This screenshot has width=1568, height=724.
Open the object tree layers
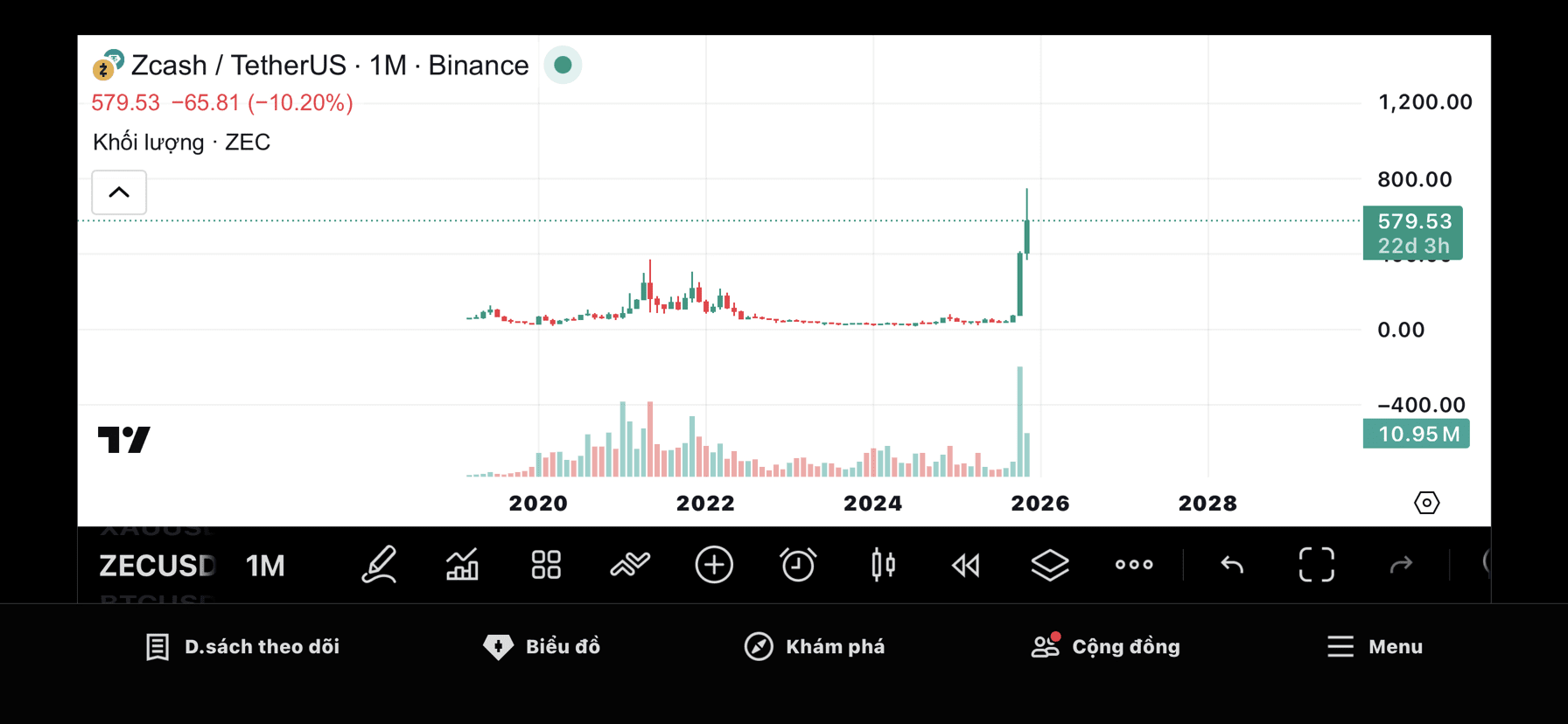1050,565
